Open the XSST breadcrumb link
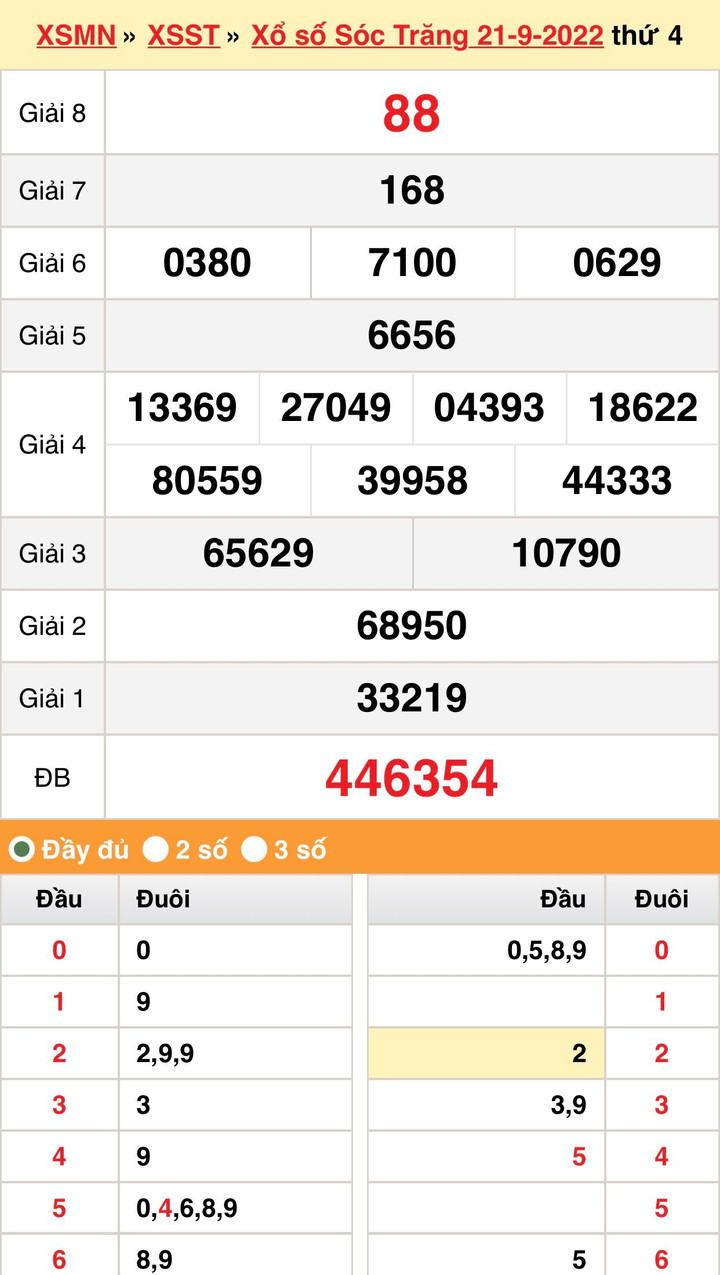This screenshot has height=1275, width=720. pos(183,36)
